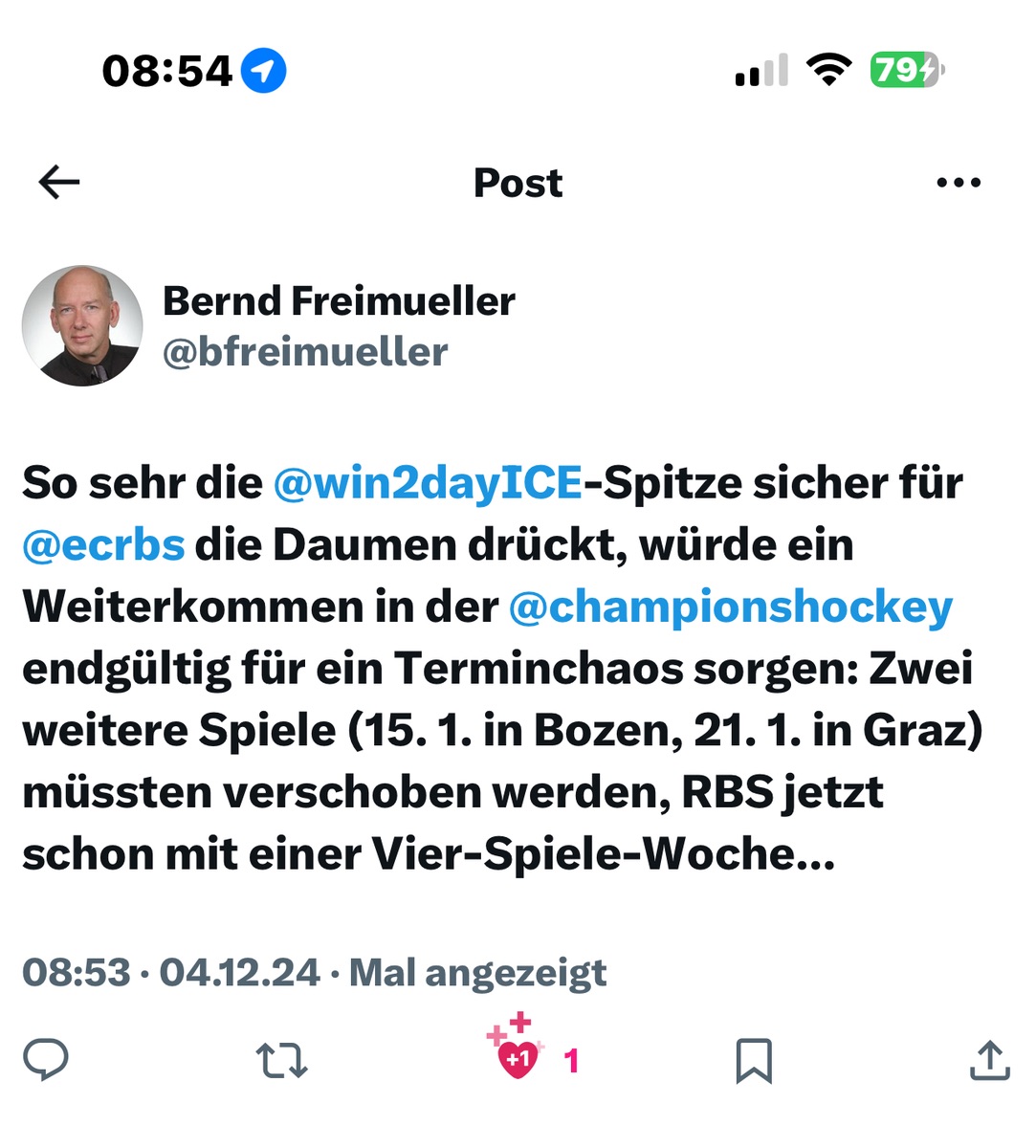Open Bernd Freimueller's profile picture
This screenshot has width=1036, height=1148.
[x=82, y=326]
